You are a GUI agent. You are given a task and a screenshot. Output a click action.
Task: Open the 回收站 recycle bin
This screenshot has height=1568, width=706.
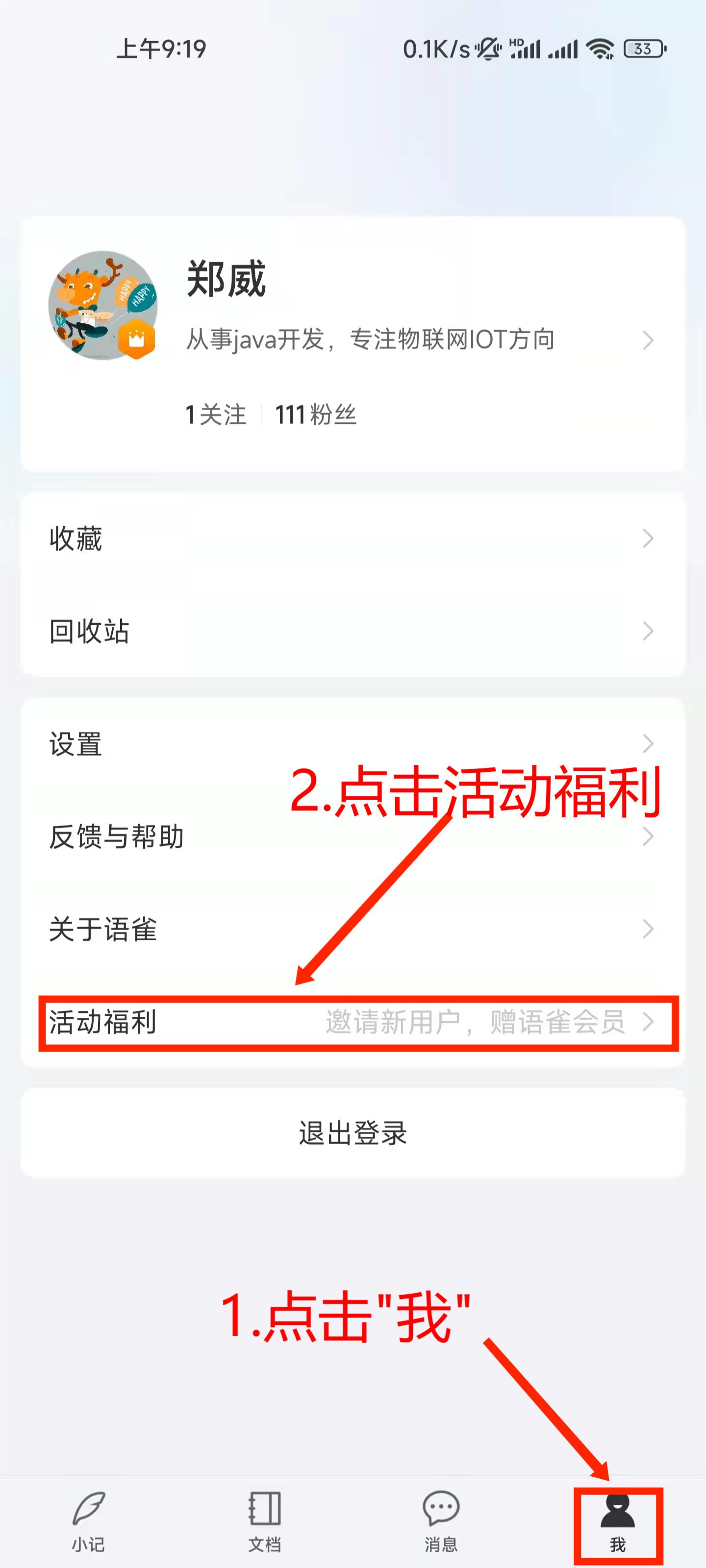[x=352, y=631]
